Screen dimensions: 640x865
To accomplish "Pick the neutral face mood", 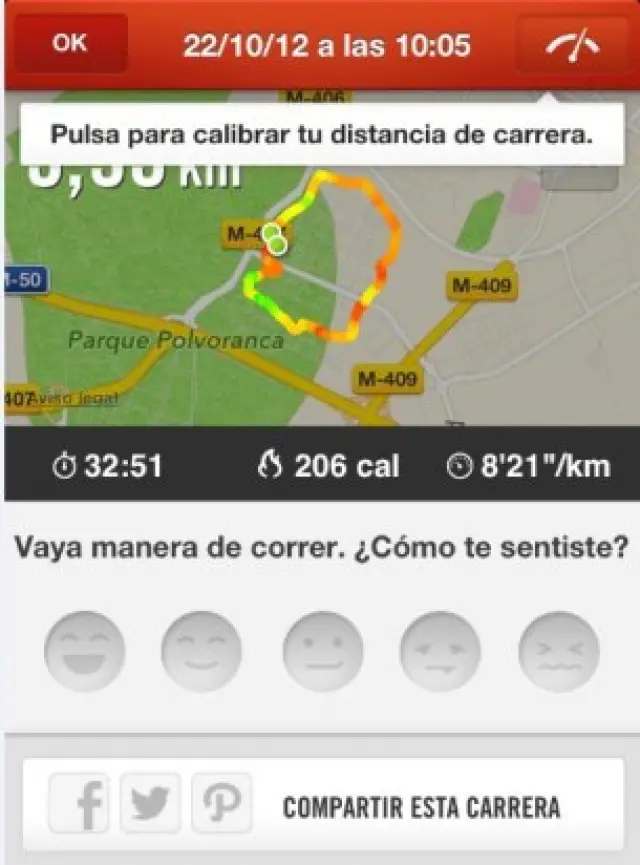I will (x=322, y=652).
